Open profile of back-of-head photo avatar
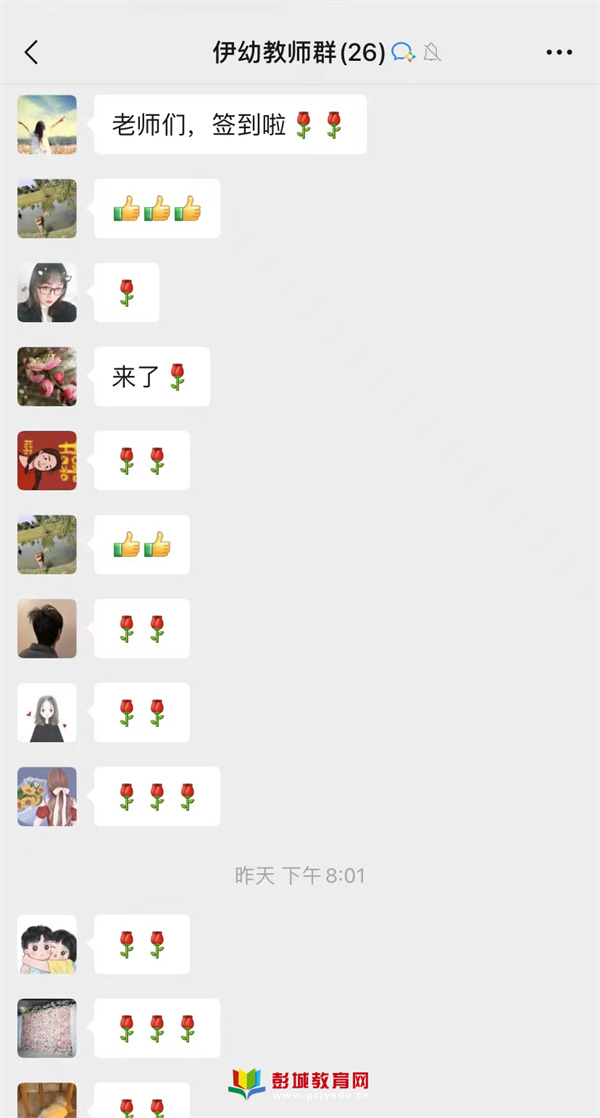The image size is (600, 1118). point(47,628)
